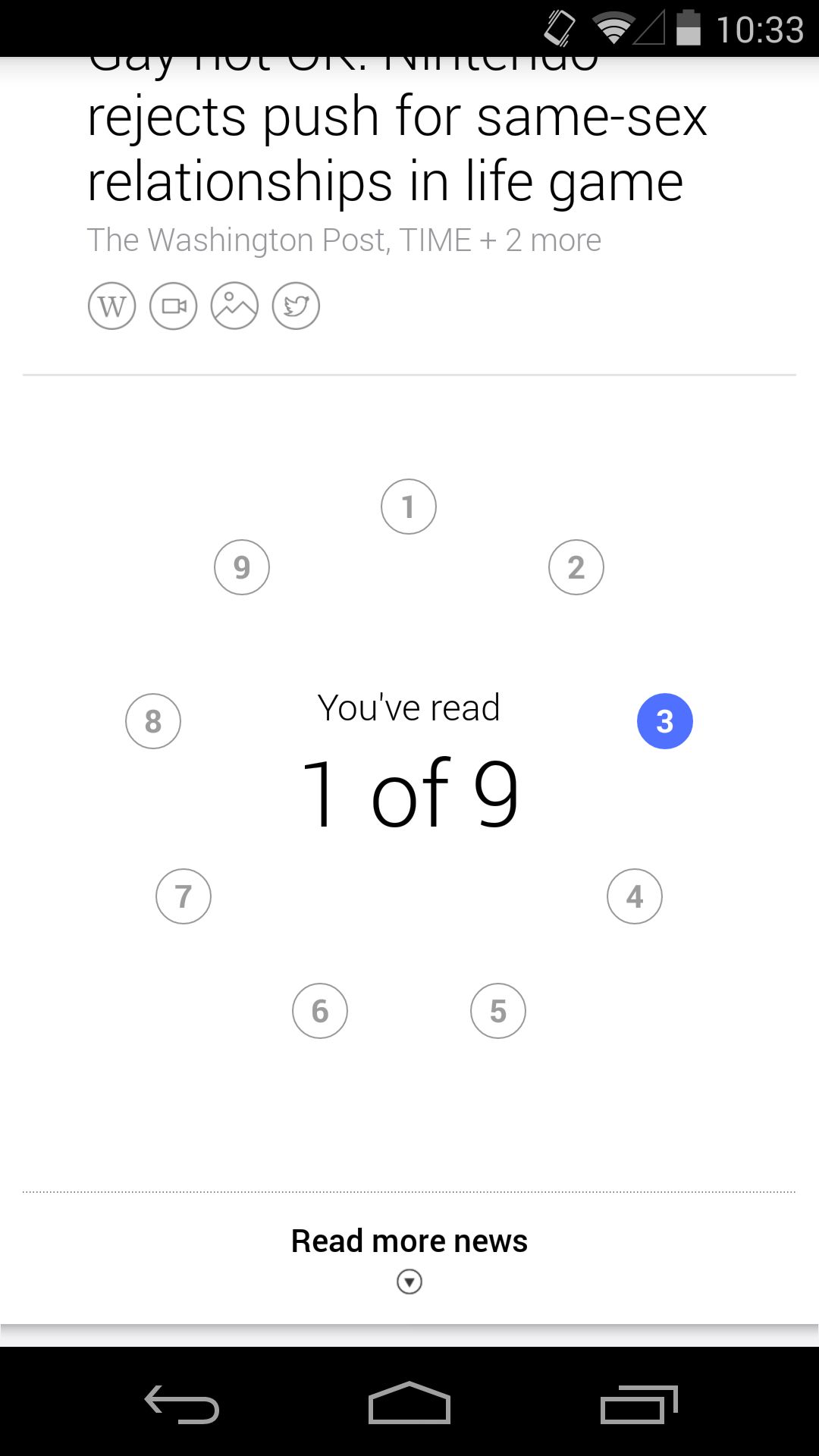Go to story number 5
The width and height of the screenshot is (819, 1456).
(498, 1011)
